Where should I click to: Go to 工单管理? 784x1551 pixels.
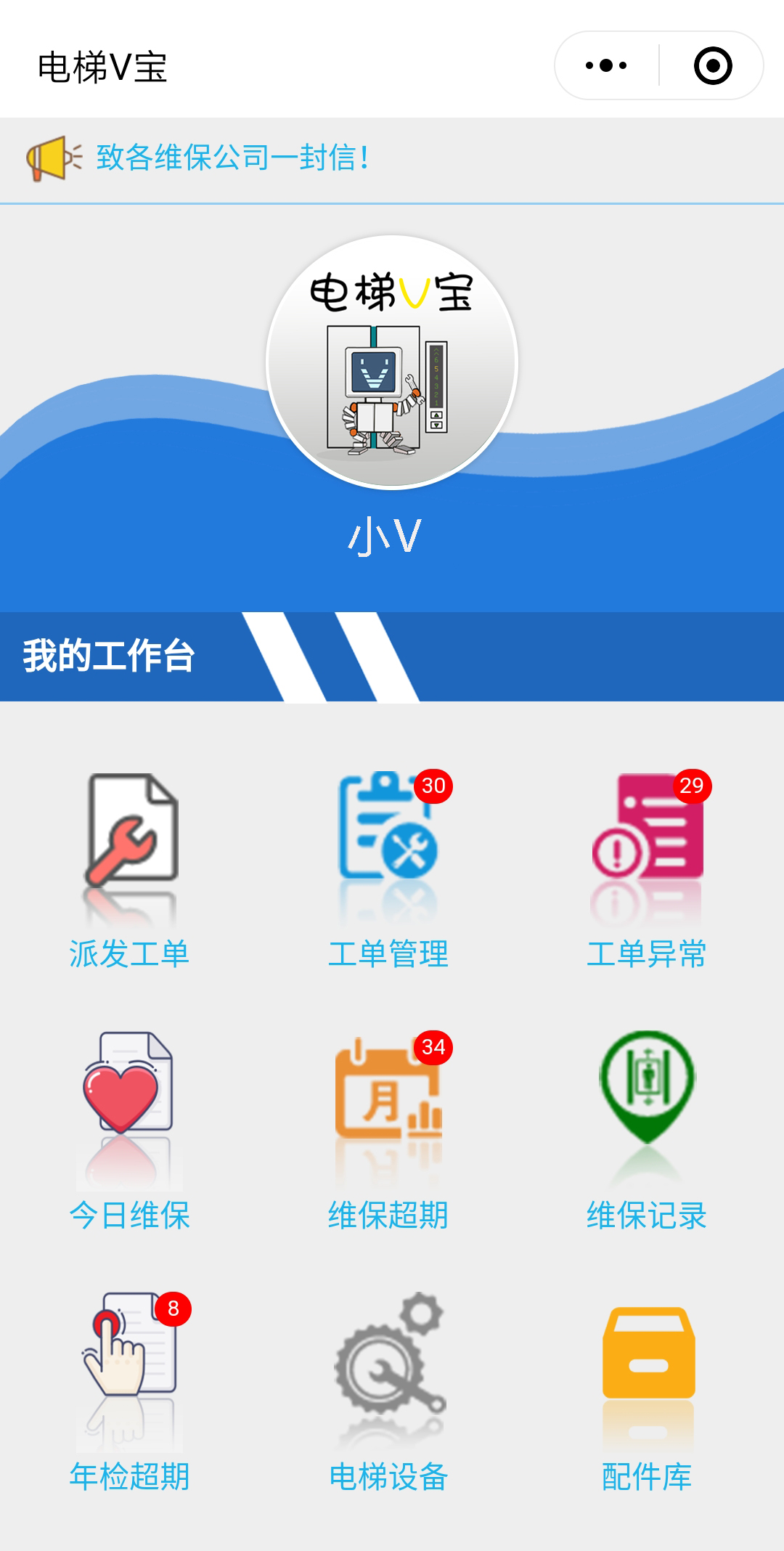point(388,871)
